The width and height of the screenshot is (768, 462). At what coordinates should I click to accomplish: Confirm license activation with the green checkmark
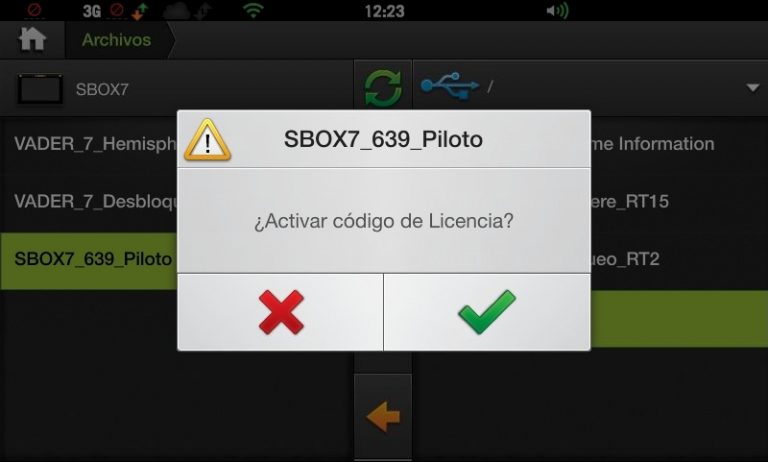(x=486, y=312)
